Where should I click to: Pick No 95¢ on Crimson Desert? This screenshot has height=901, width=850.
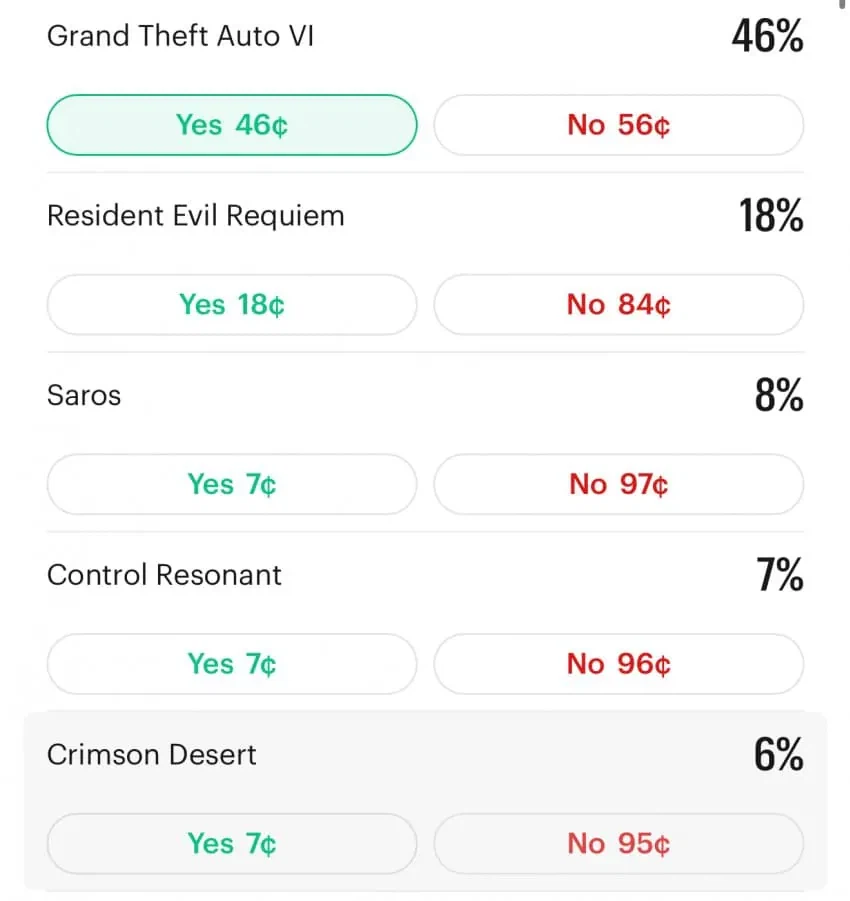click(x=618, y=843)
